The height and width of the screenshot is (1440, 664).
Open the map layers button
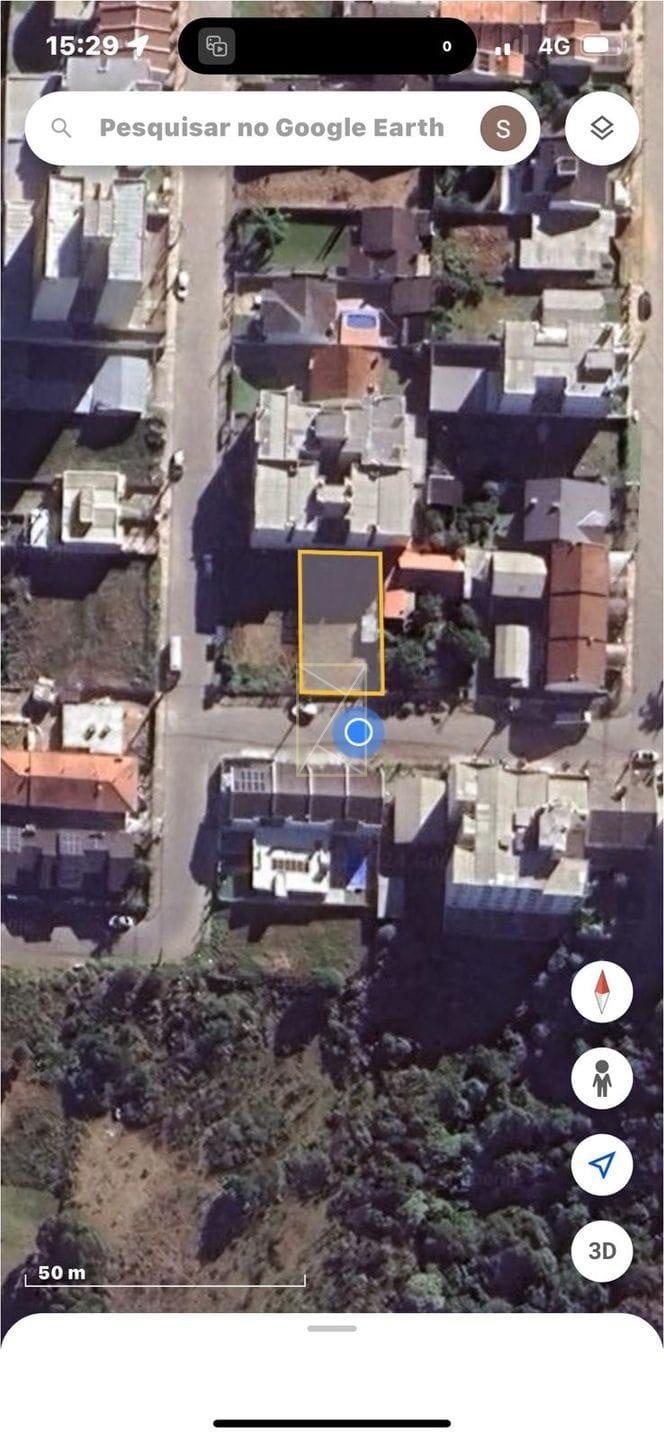coord(601,128)
